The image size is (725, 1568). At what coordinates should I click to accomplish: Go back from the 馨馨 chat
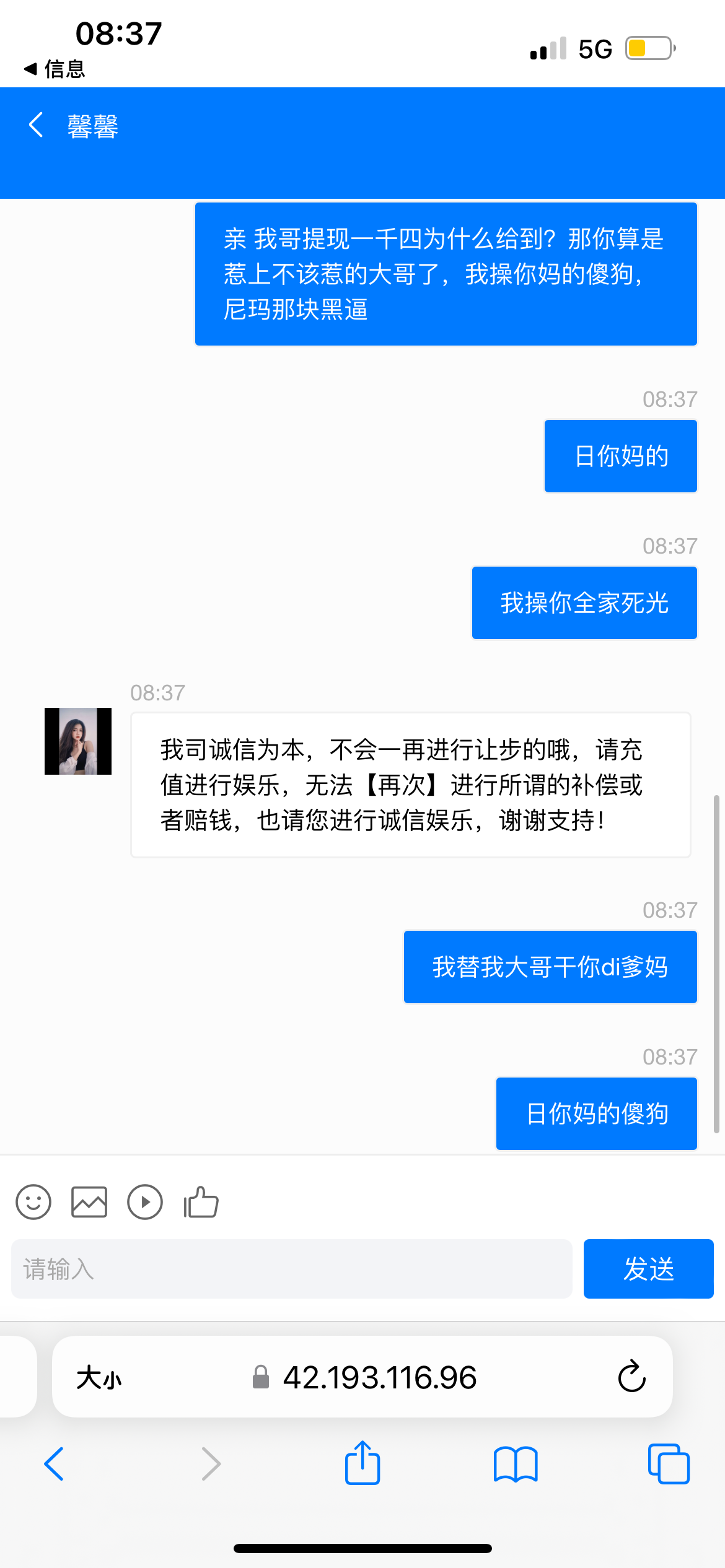click(x=37, y=125)
